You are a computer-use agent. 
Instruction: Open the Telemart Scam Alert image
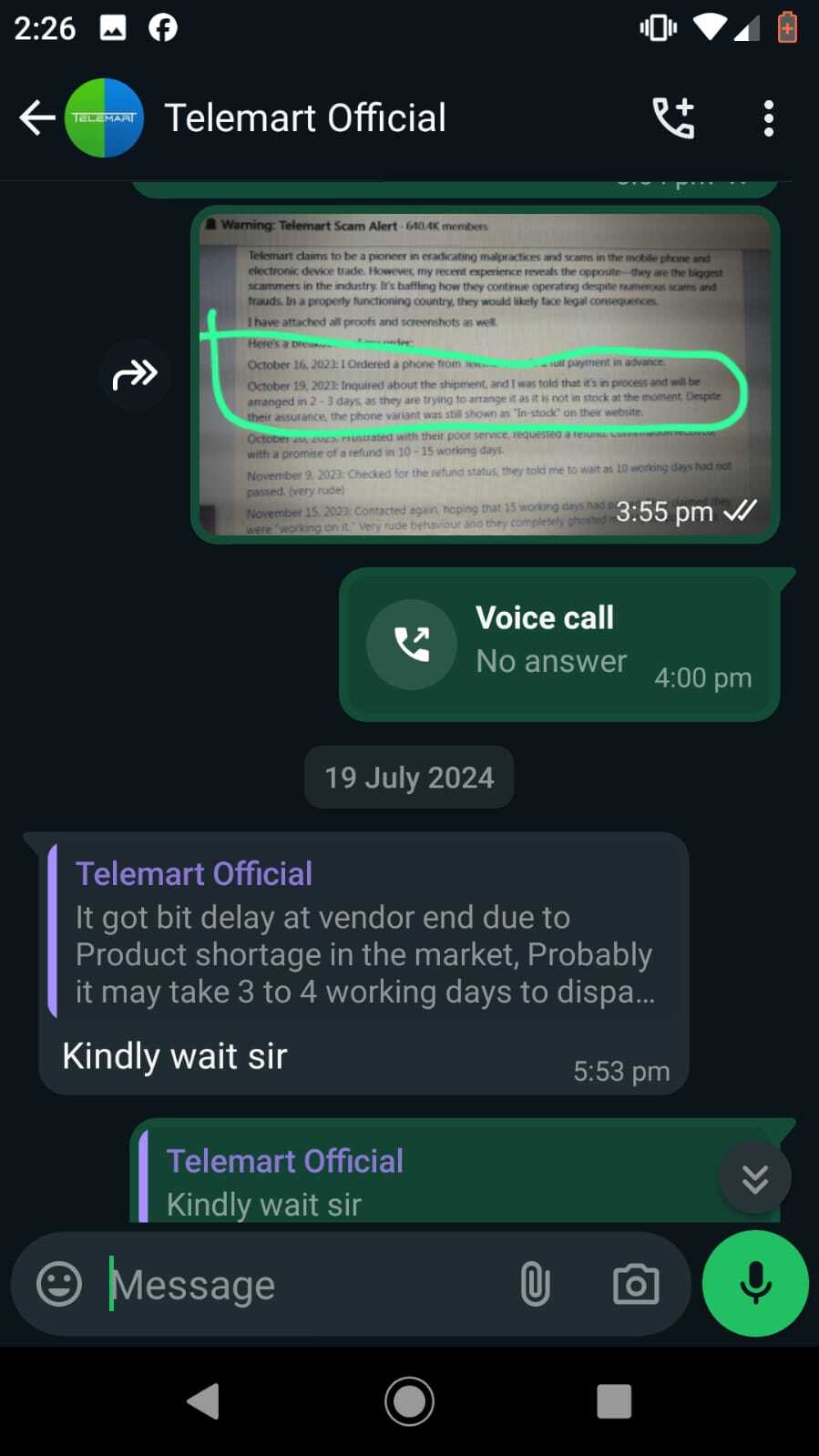point(485,373)
